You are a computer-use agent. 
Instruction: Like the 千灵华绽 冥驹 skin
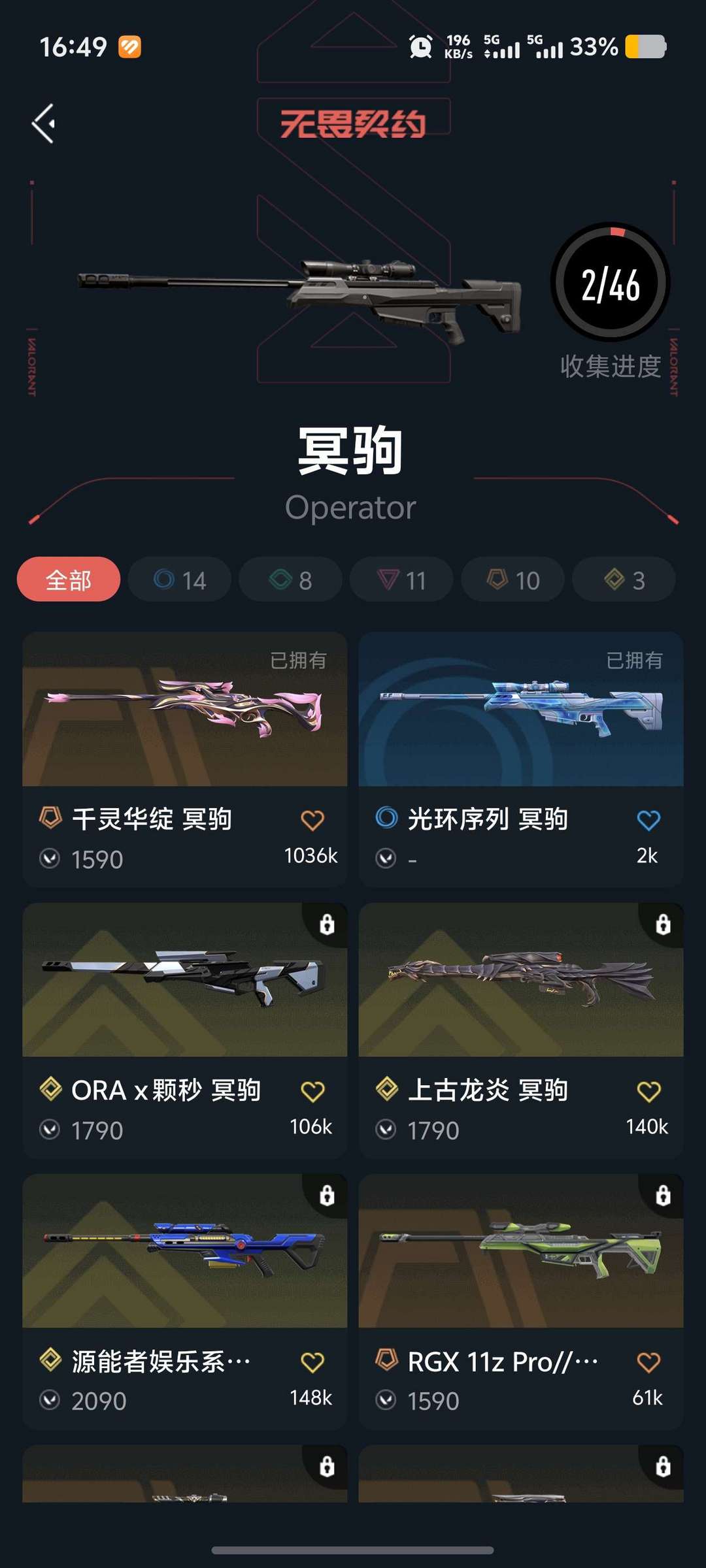coord(312,821)
